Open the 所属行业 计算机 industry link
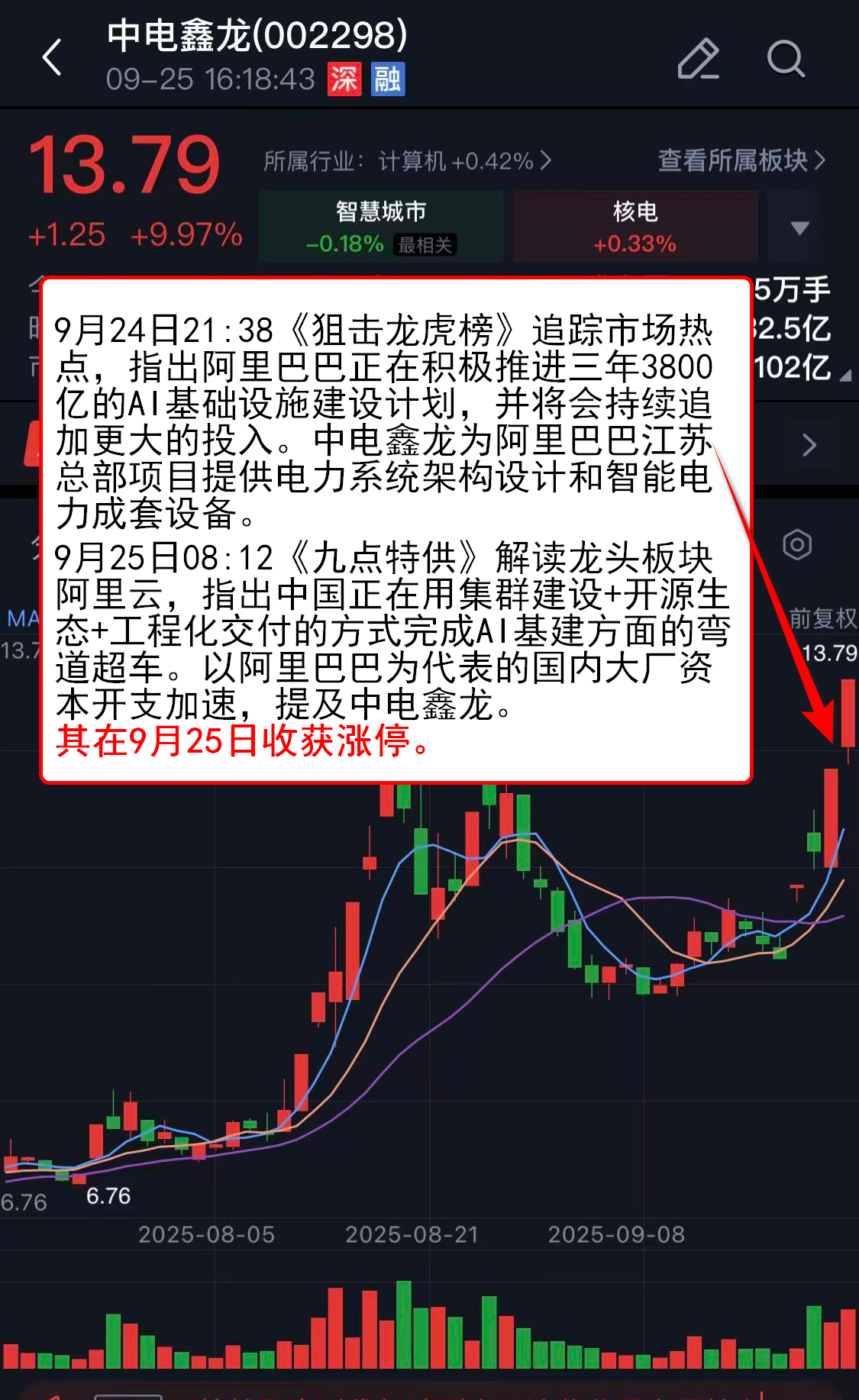The image size is (859, 1400). coord(406,161)
